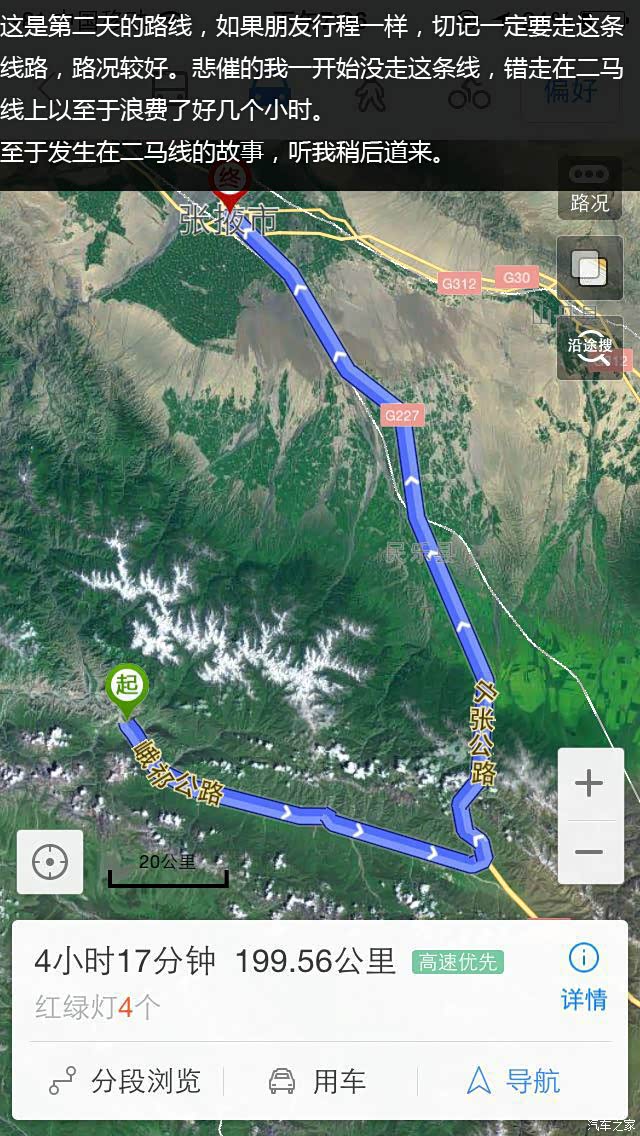Open route 详情 details

point(583,976)
